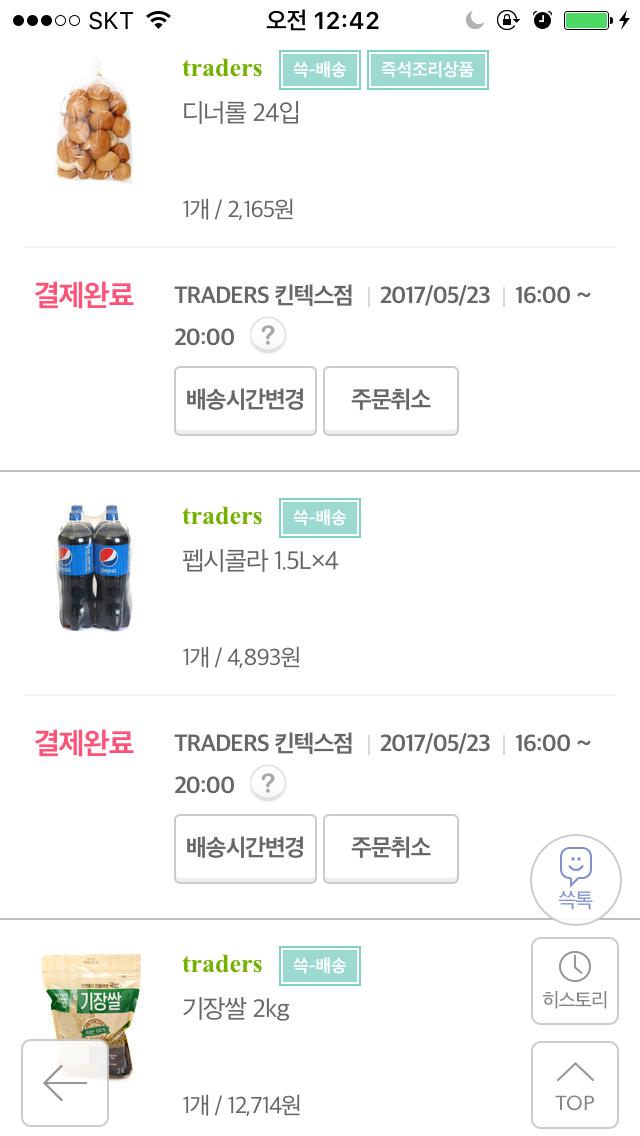640x1136 pixels.
Task: Jump back to TOP of page
Action: 575,1085
